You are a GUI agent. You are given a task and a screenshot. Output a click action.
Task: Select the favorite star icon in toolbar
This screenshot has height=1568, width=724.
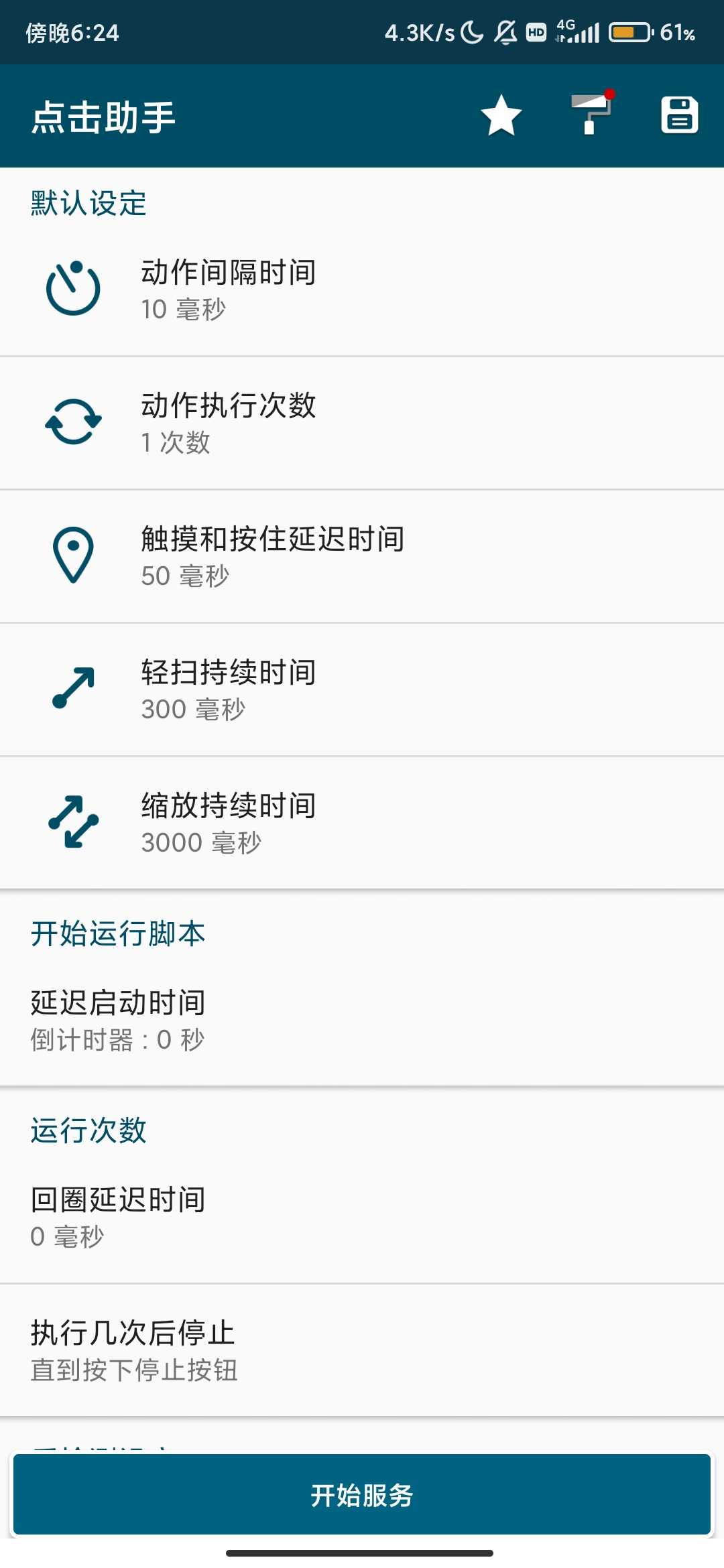[x=500, y=115]
